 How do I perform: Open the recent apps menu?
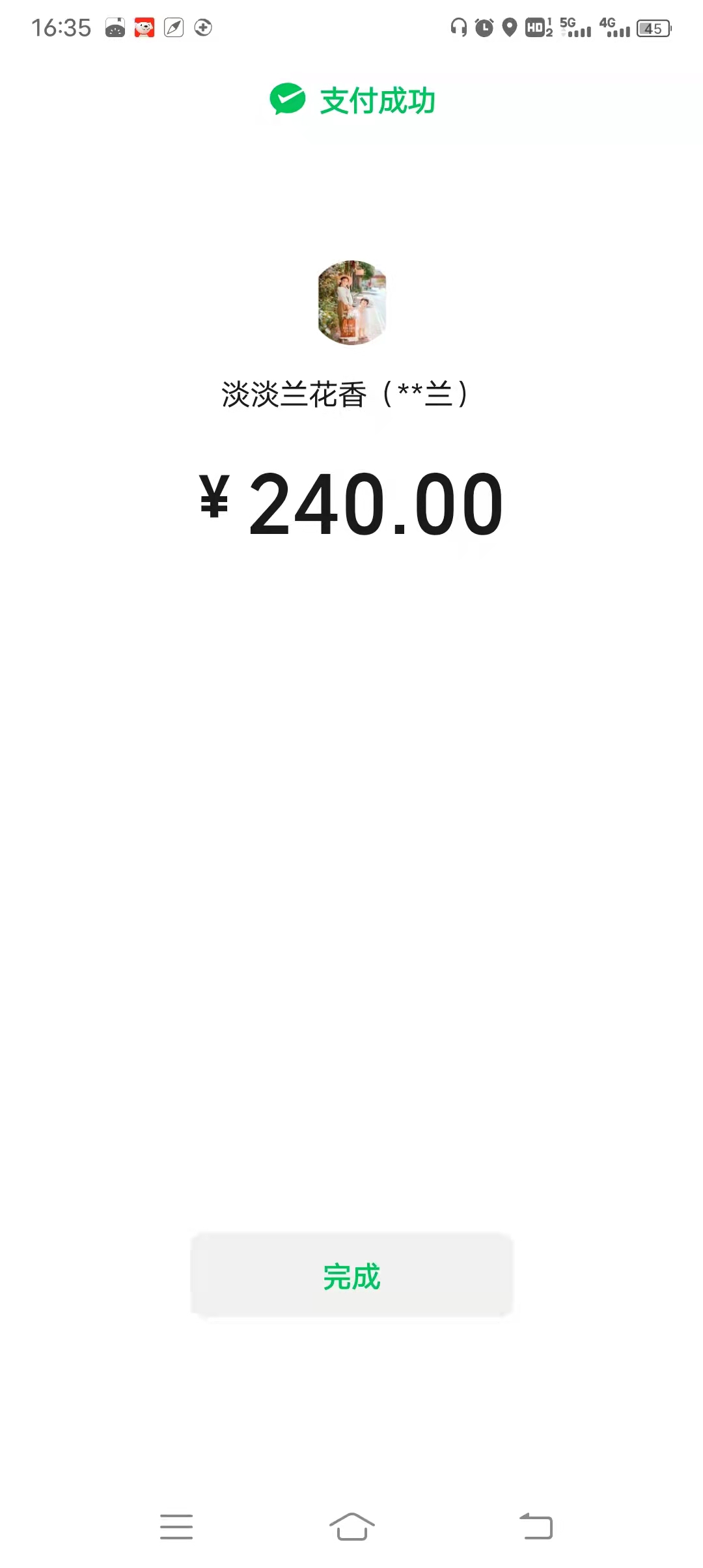coord(176,1526)
